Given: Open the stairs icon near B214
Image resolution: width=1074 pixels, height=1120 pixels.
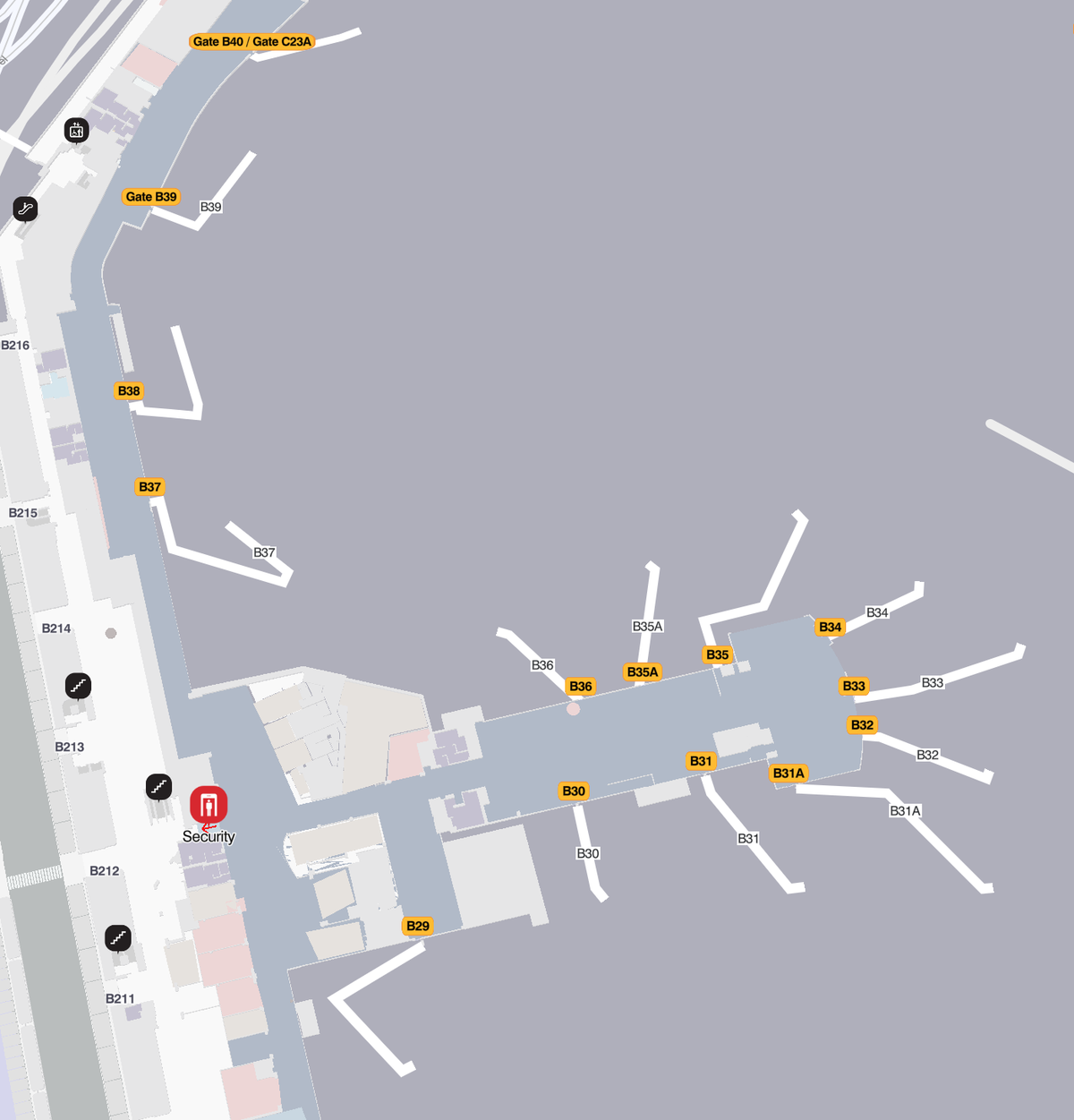Looking at the screenshot, I should click(79, 686).
